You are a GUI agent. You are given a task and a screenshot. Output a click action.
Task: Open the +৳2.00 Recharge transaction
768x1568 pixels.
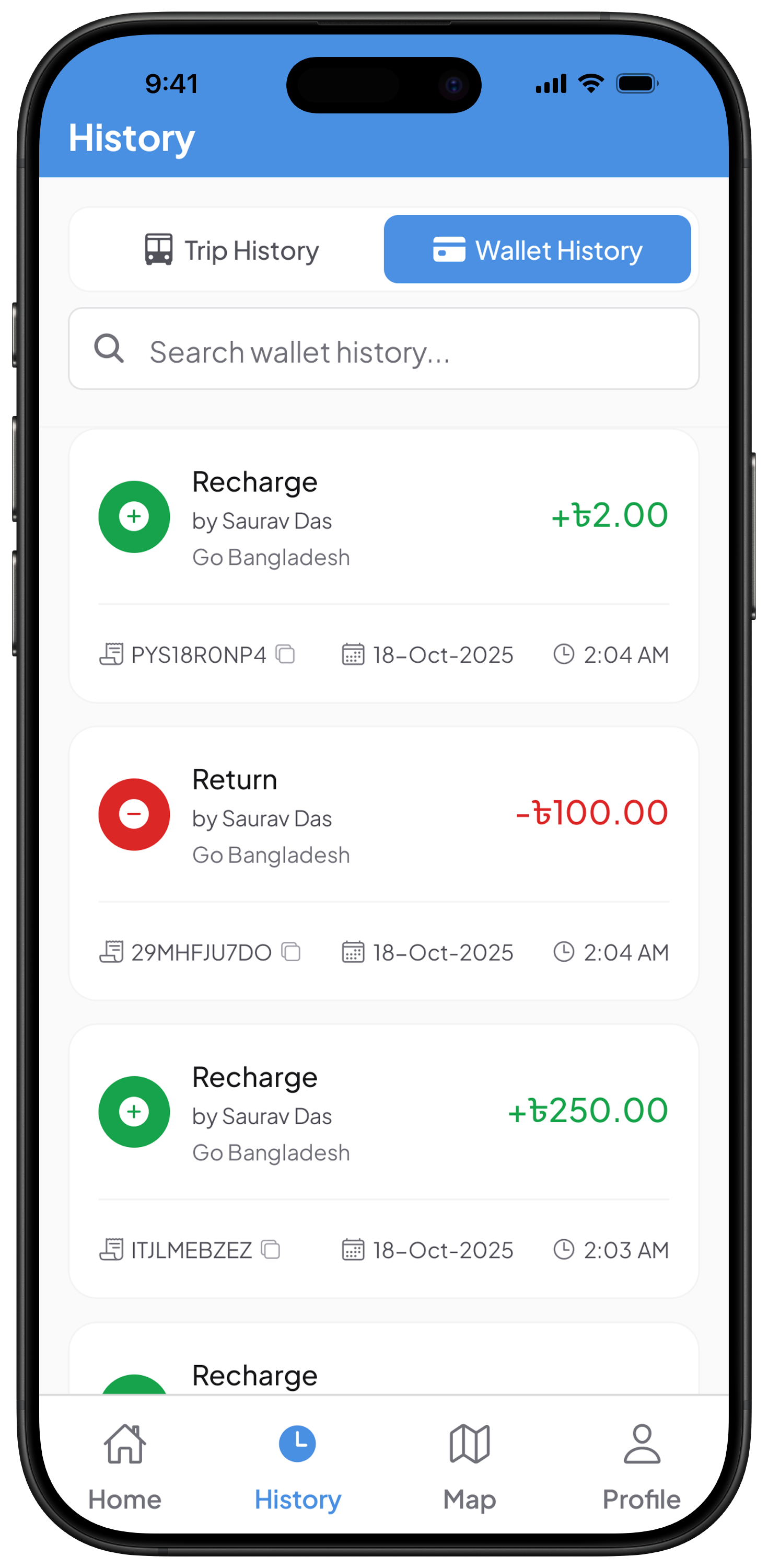[383, 517]
